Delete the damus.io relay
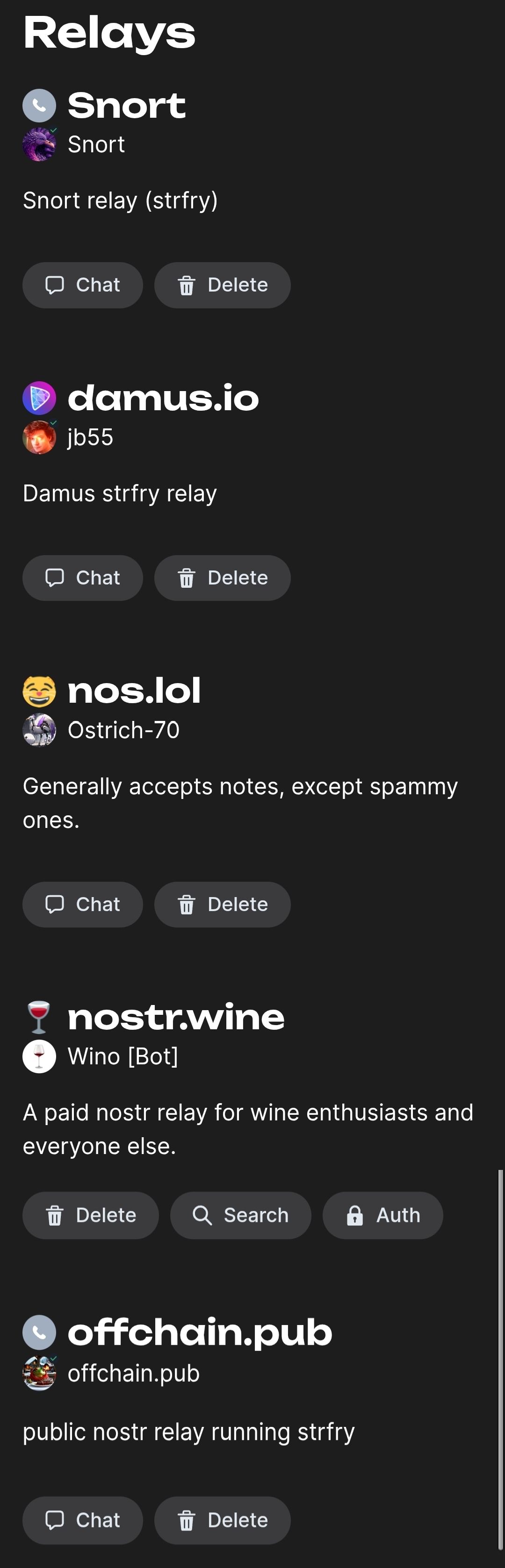The width and height of the screenshot is (505, 1568). click(222, 577)
